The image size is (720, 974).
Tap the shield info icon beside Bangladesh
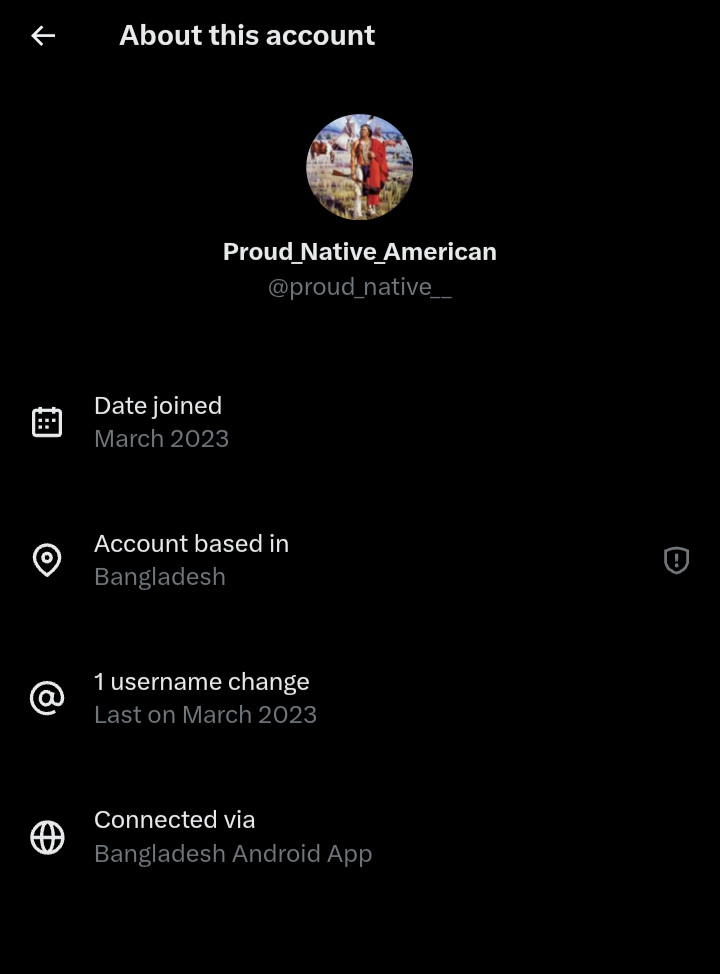pyautogui.click(x=677, y=560)
